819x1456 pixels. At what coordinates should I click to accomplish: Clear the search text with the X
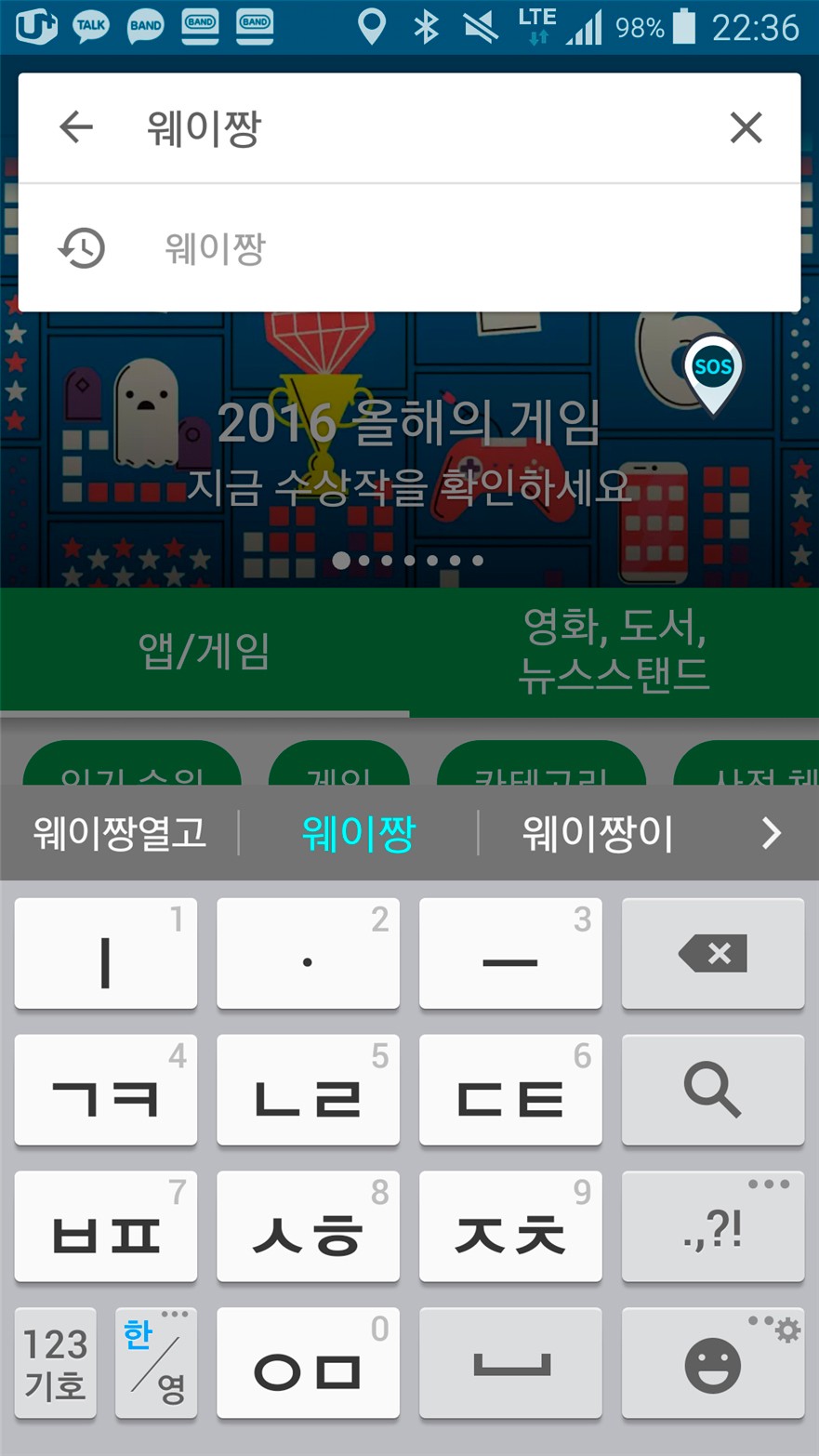tap(746, 127)
